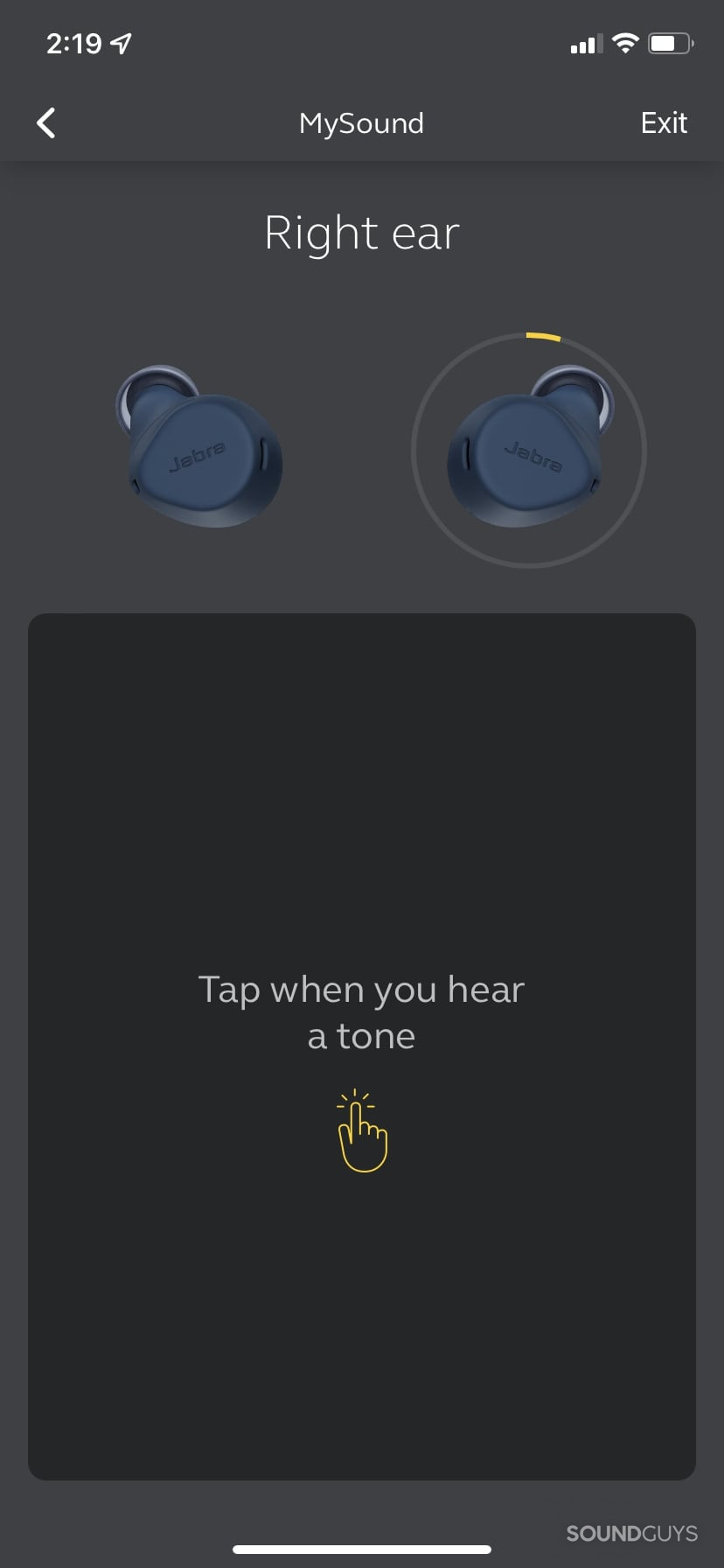Viewport: 724px width, 1568px height.
Task: Go back using the top-left arrow
Action: click(x=46, y=123)
